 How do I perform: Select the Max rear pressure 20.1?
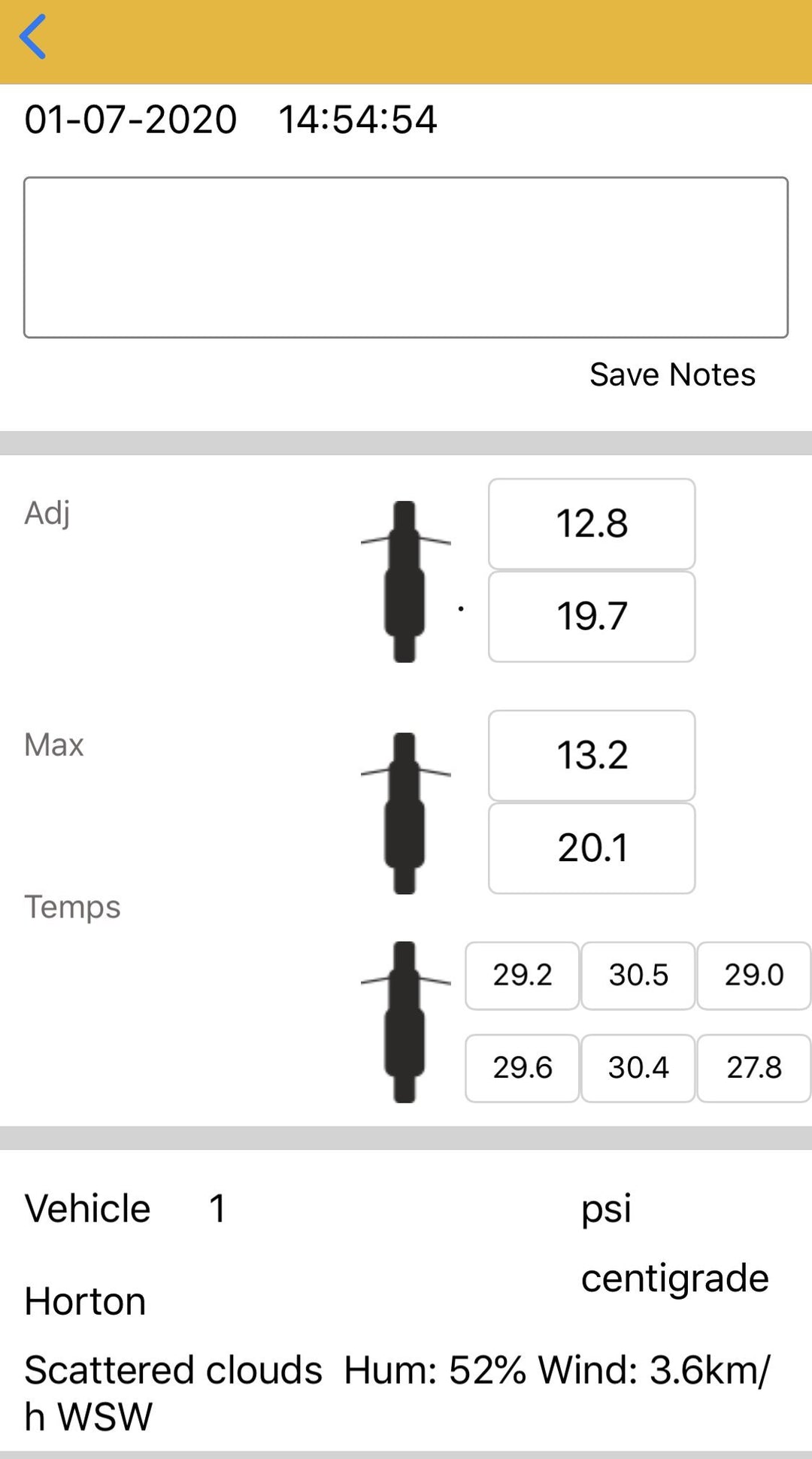click(x=592, y=848)
